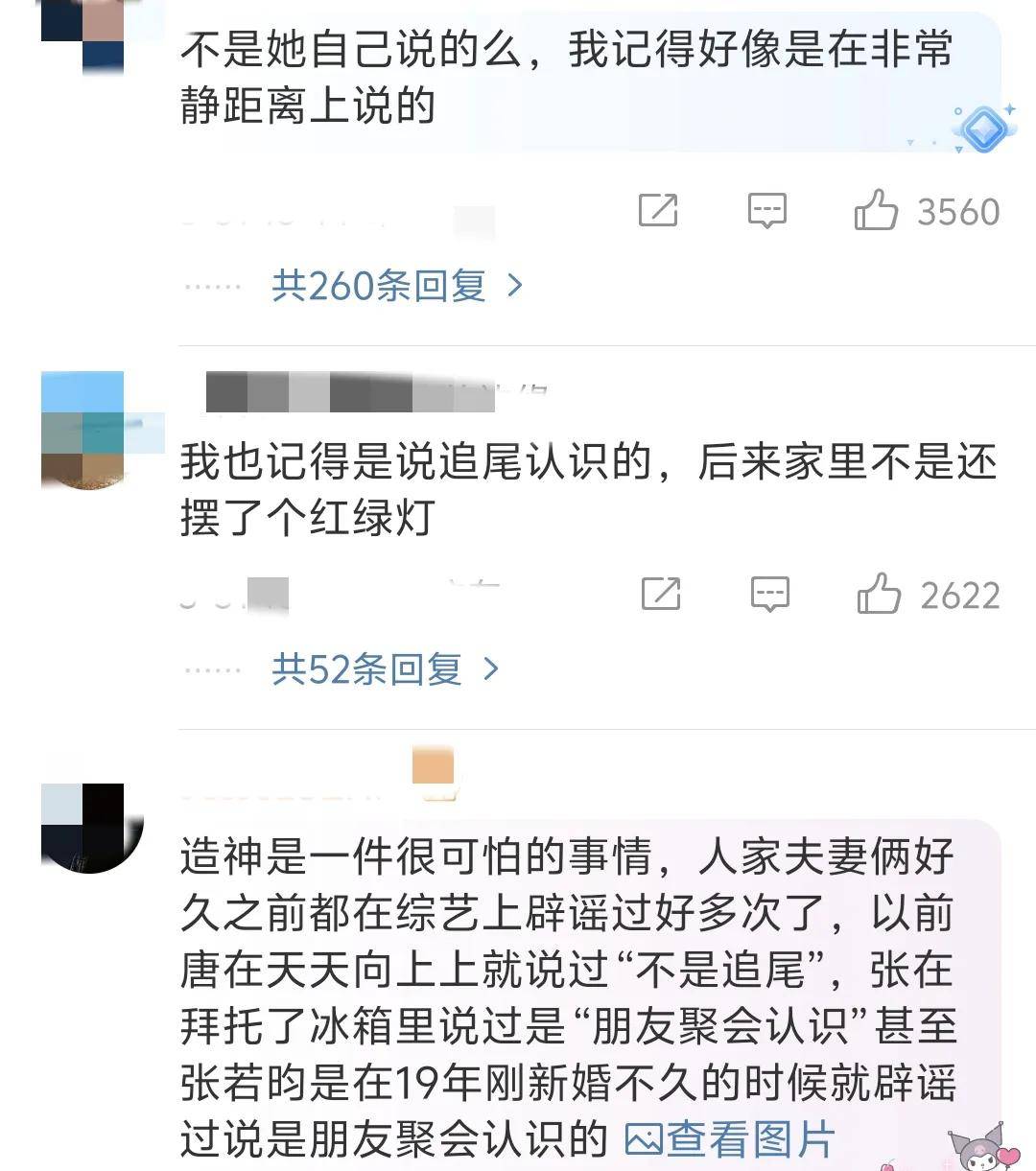Like the comment with 3560 likes
Screen dimensions: 1036x1171
point(876,210)
